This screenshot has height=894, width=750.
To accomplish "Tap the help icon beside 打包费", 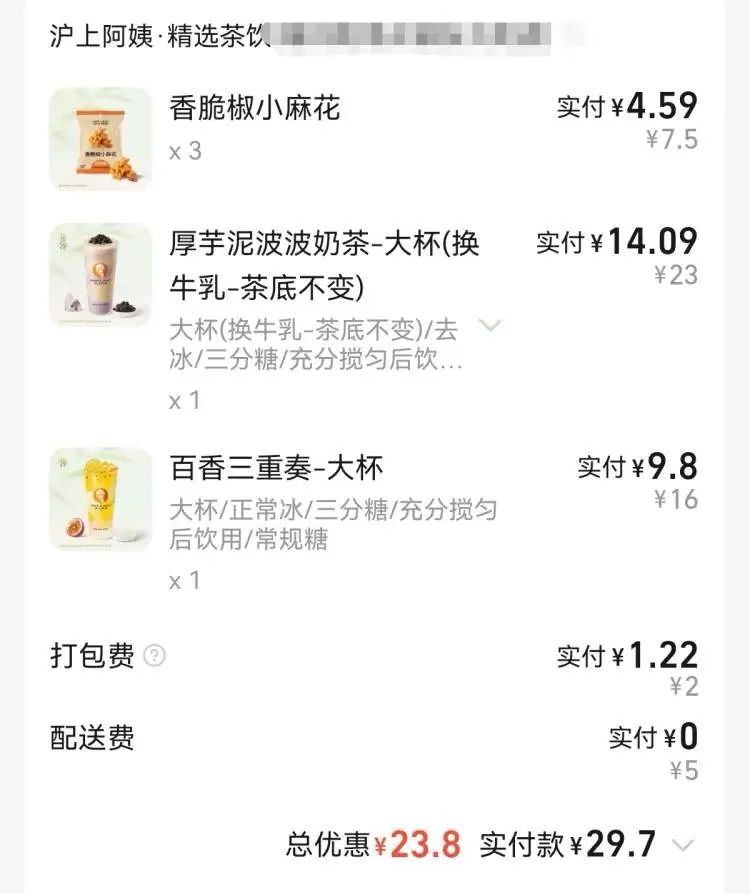I will click(x=154, y=656).
